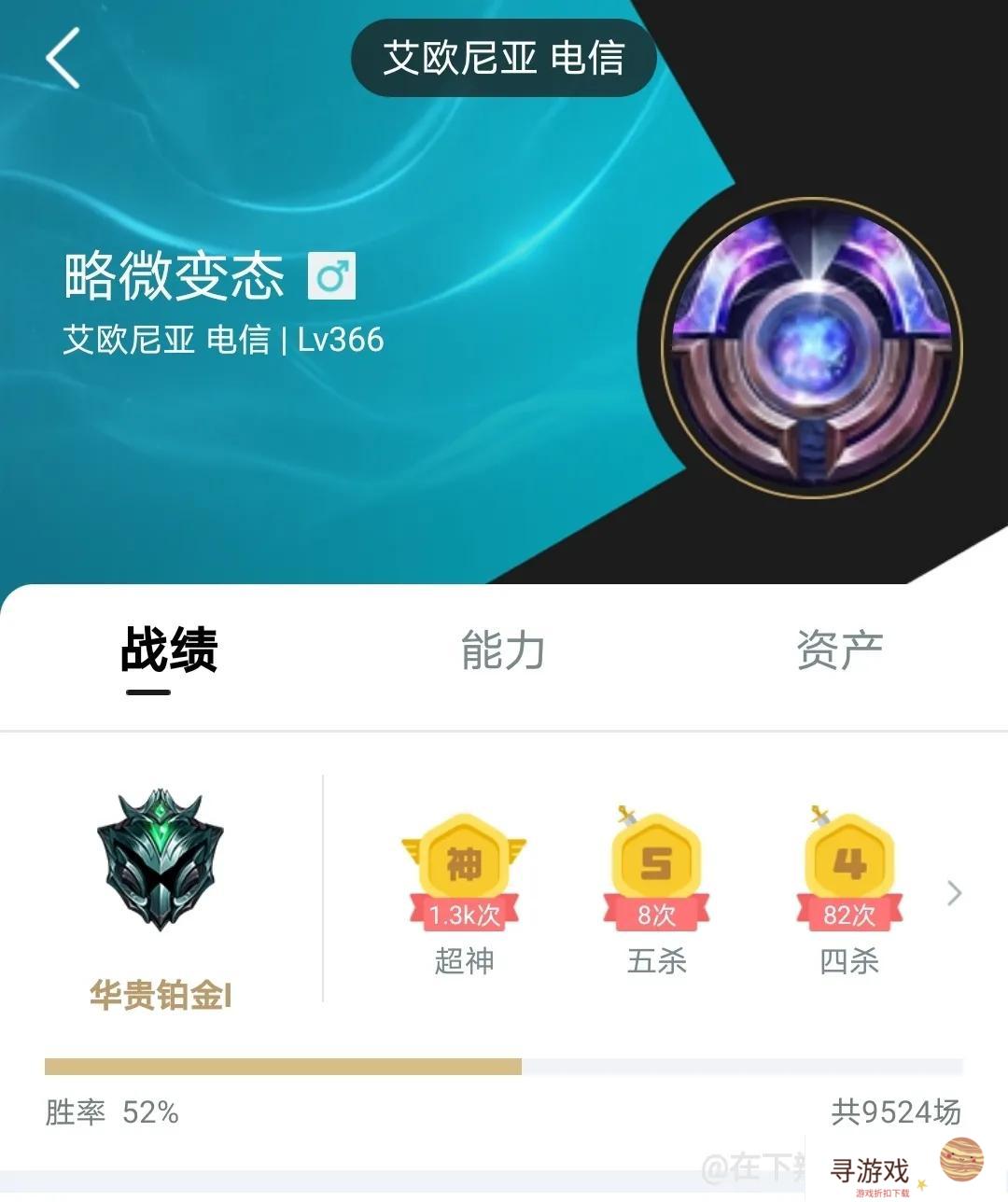Open the player avatar picture
1008x1202 pixels.
point(812,347)
